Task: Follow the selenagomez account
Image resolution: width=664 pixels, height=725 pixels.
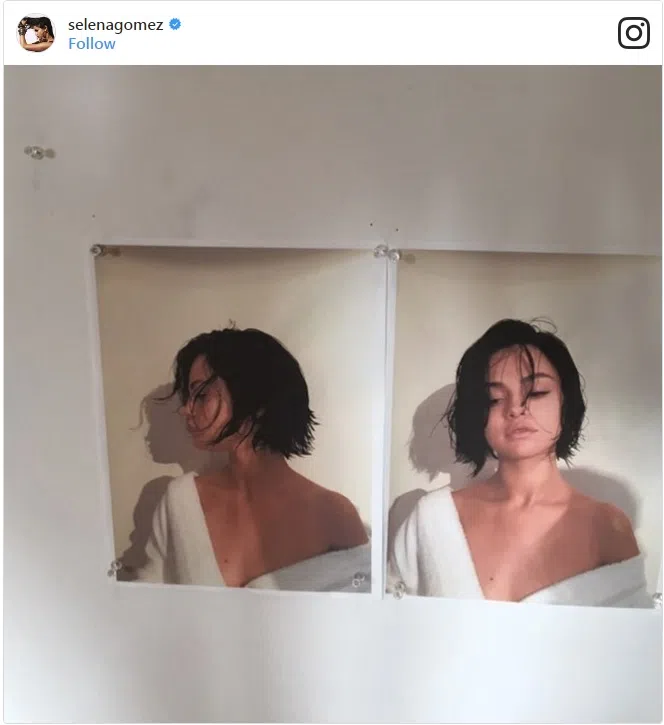Action: click(91, 44)
